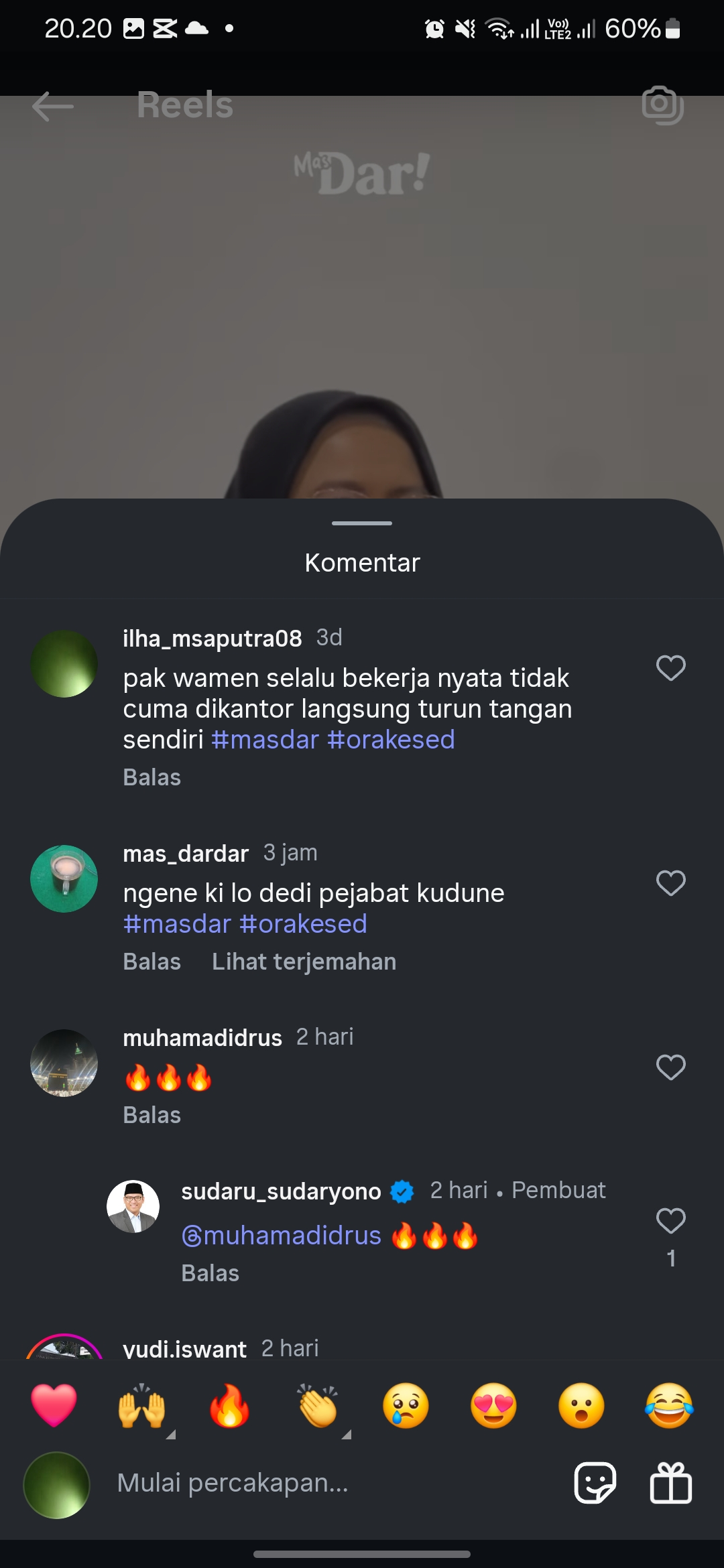Like mas_dardar's comment
Screen dimensions: 724x1568
pyautogui.click(x=670, y=883)
